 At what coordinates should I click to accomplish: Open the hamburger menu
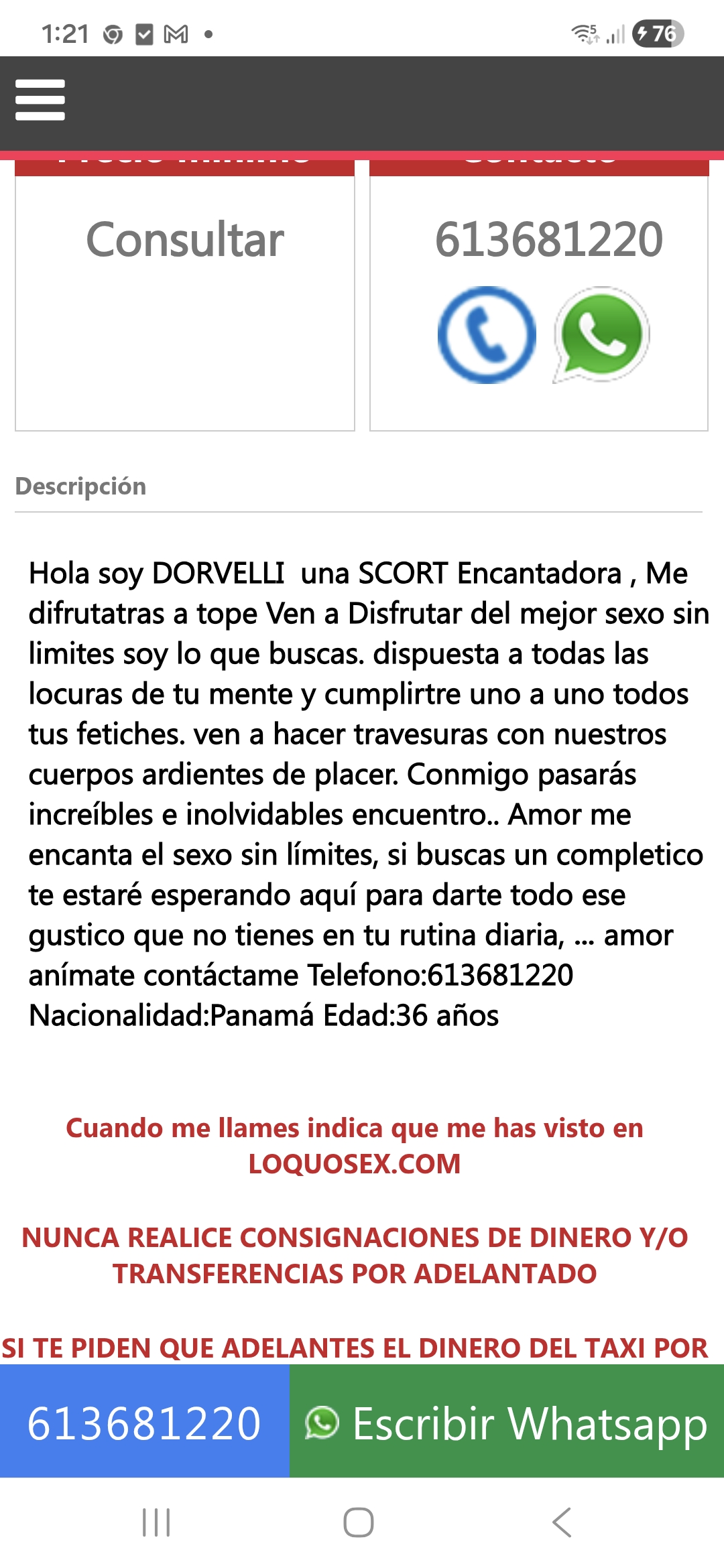[40, 101]
